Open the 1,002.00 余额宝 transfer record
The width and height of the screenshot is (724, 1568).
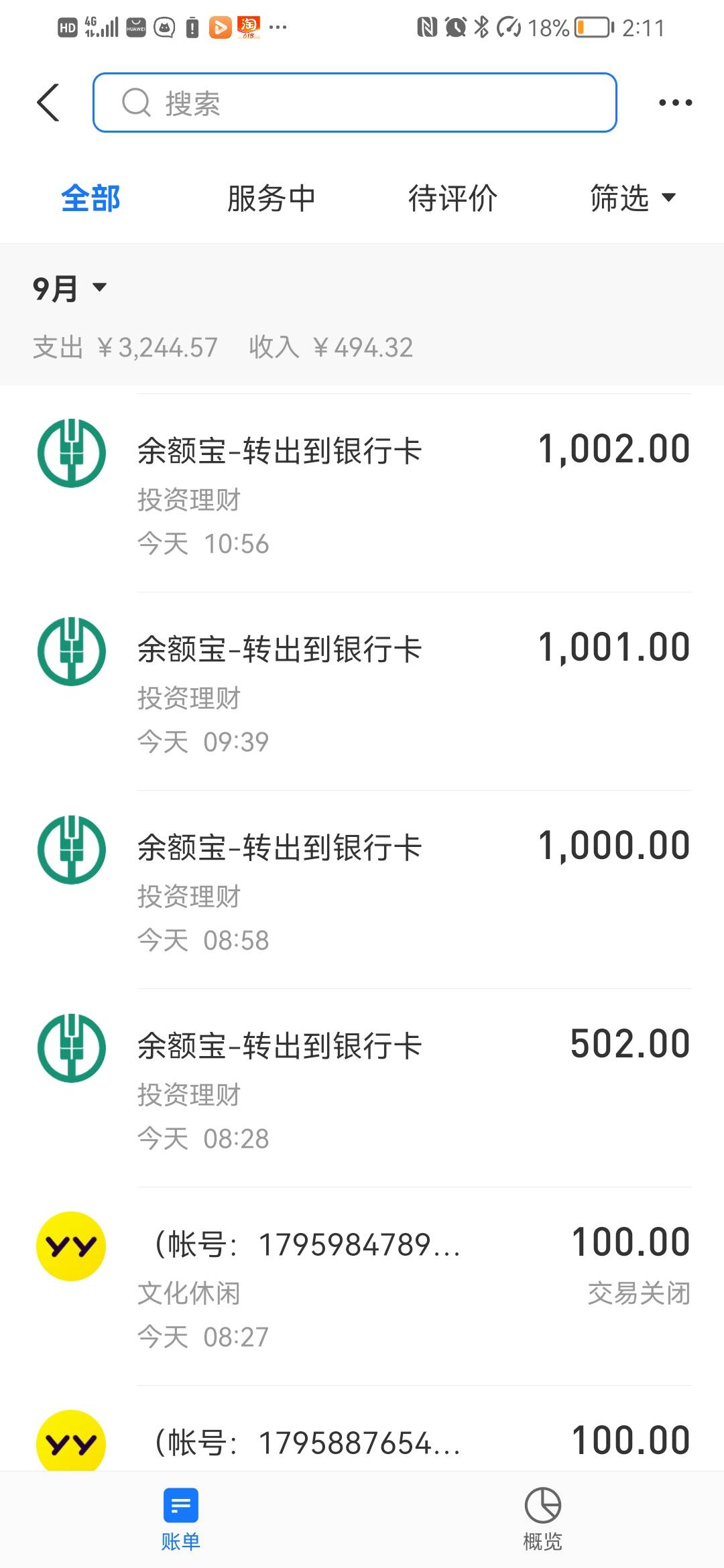tap(362, 493)
